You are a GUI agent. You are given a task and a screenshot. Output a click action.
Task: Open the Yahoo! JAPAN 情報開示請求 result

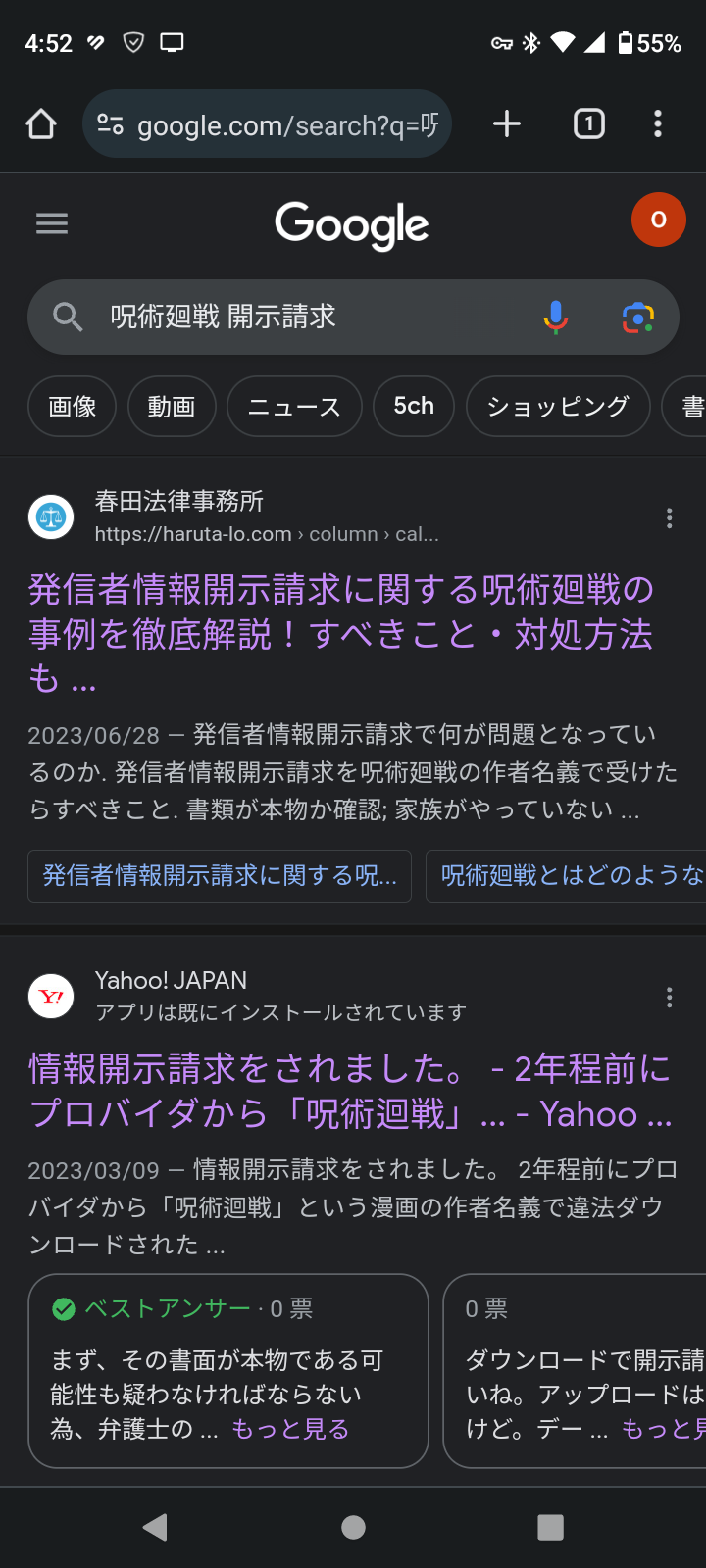pyautogui.click(x=351, y=1091)
